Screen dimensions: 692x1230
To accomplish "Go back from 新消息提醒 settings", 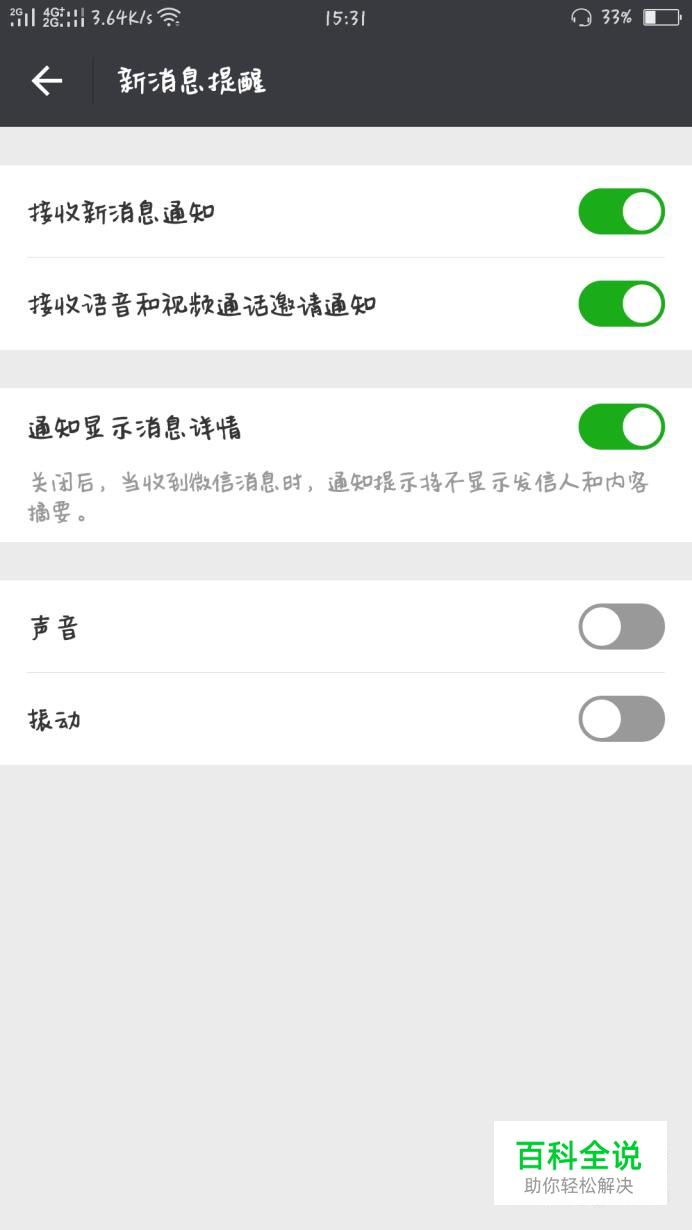I will (x=46, y=81).
